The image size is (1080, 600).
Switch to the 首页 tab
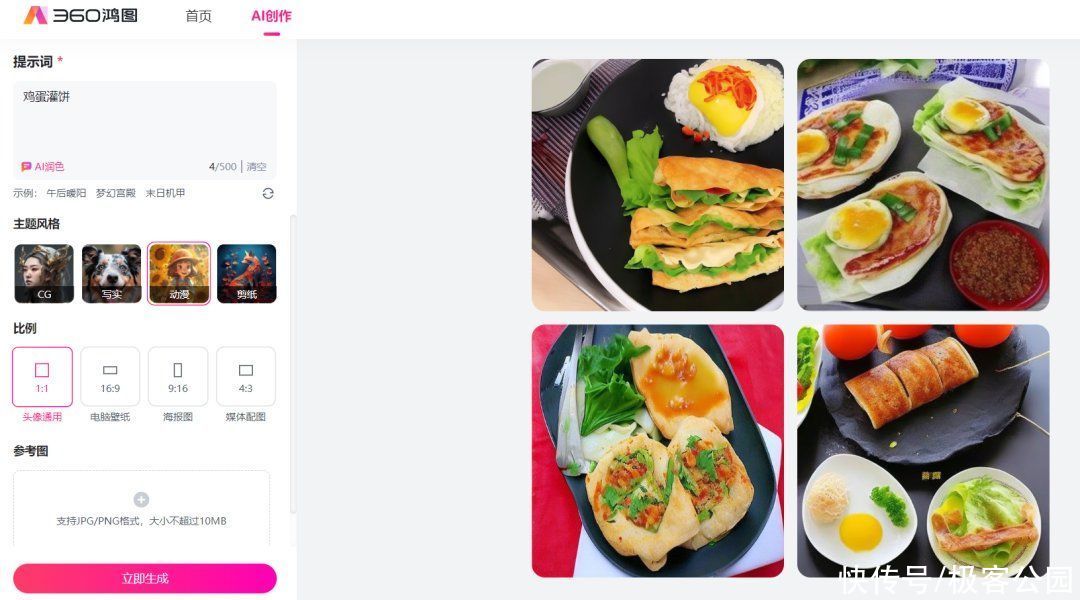tap(198, 16)
